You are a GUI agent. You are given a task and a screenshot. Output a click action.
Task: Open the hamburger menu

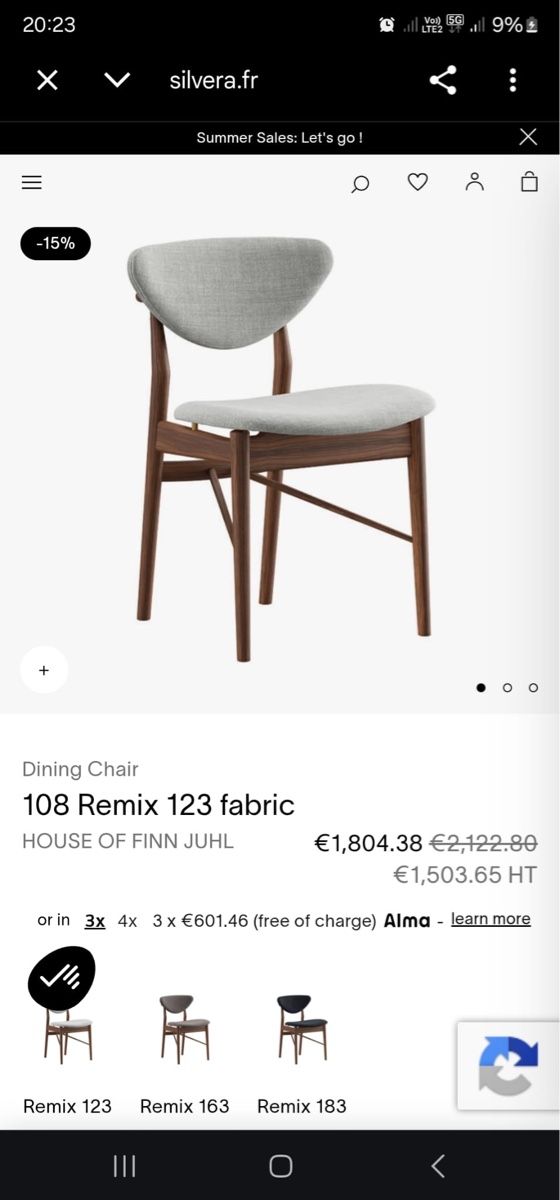(32, 182)
